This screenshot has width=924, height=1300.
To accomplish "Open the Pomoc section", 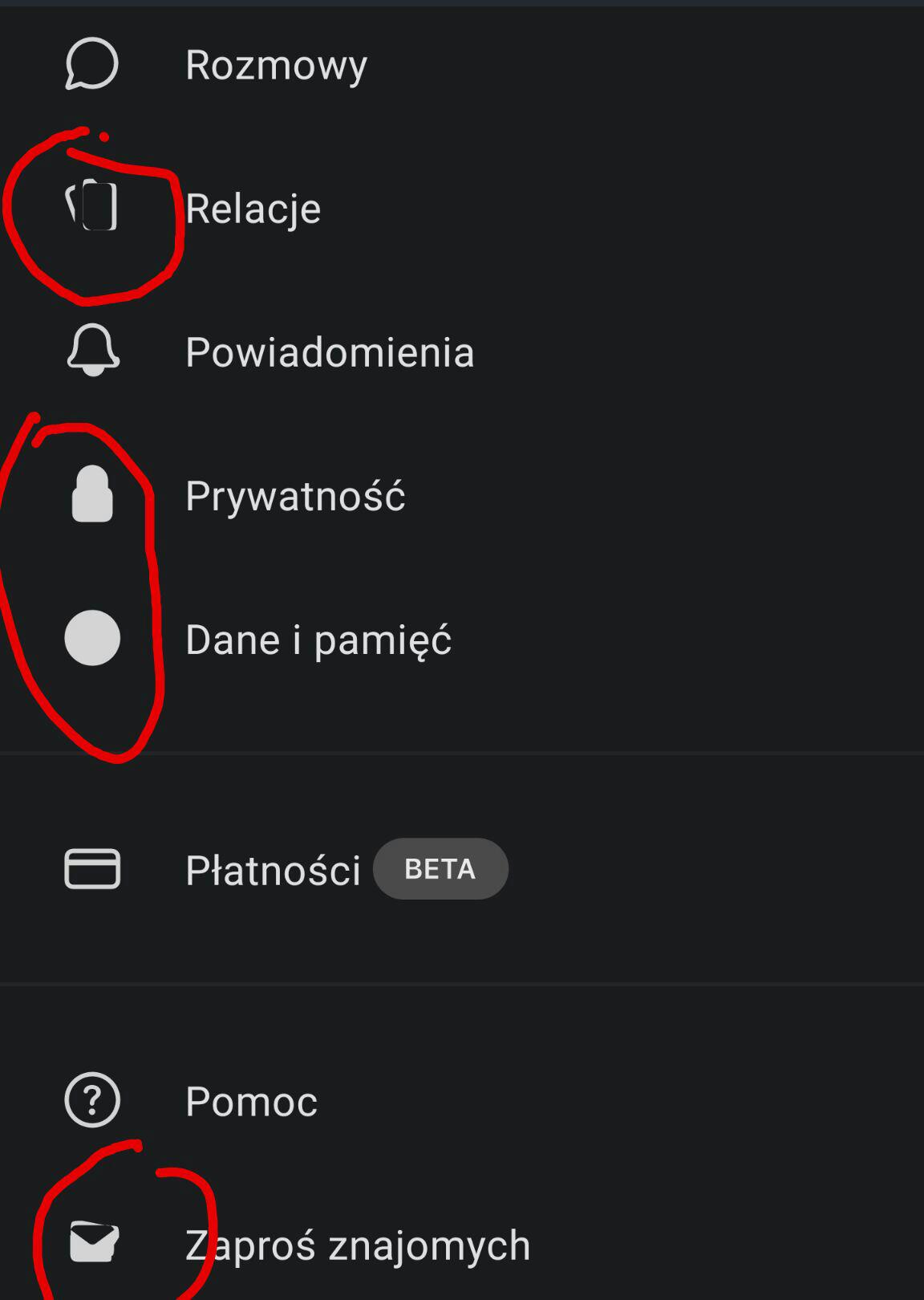I will pos(251,1101).
